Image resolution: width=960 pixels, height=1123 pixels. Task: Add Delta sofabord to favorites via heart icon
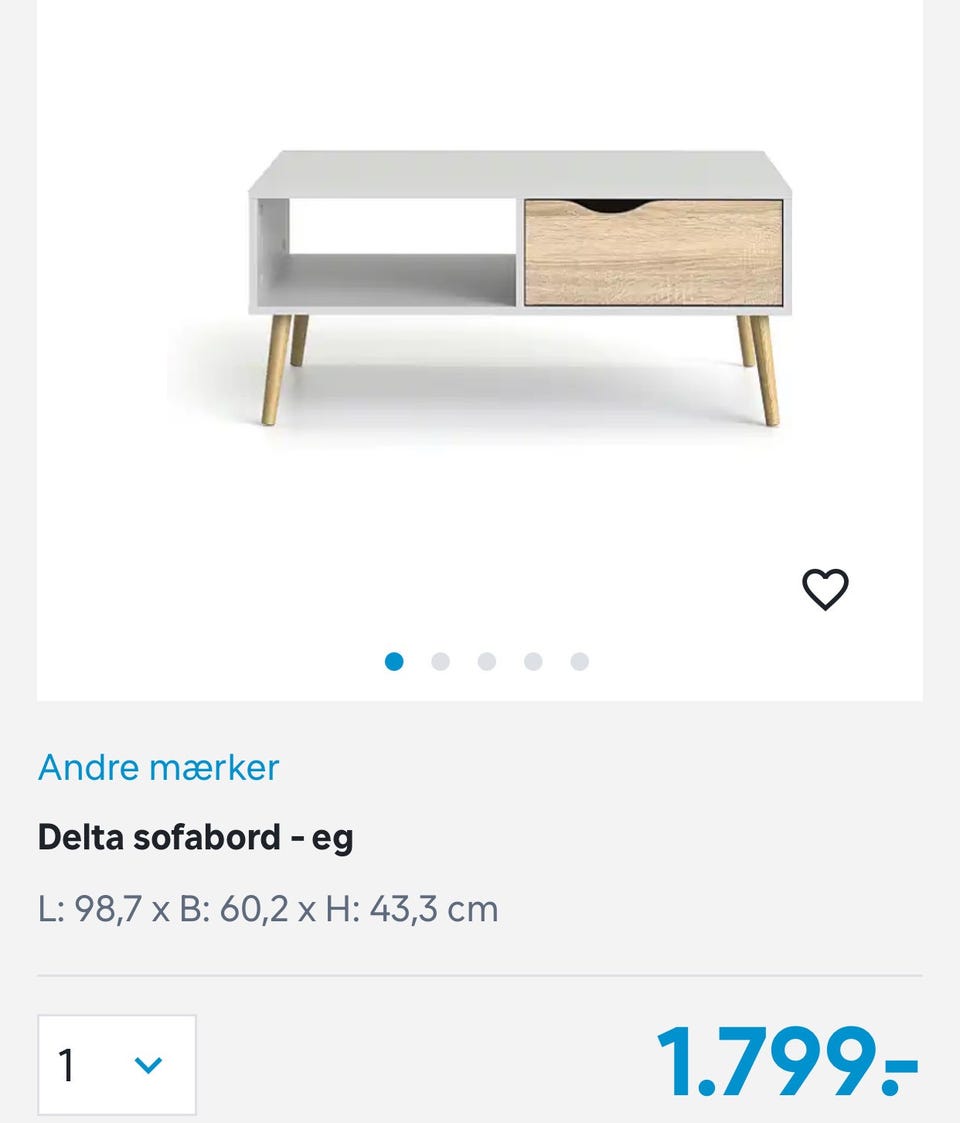(823, 592)
